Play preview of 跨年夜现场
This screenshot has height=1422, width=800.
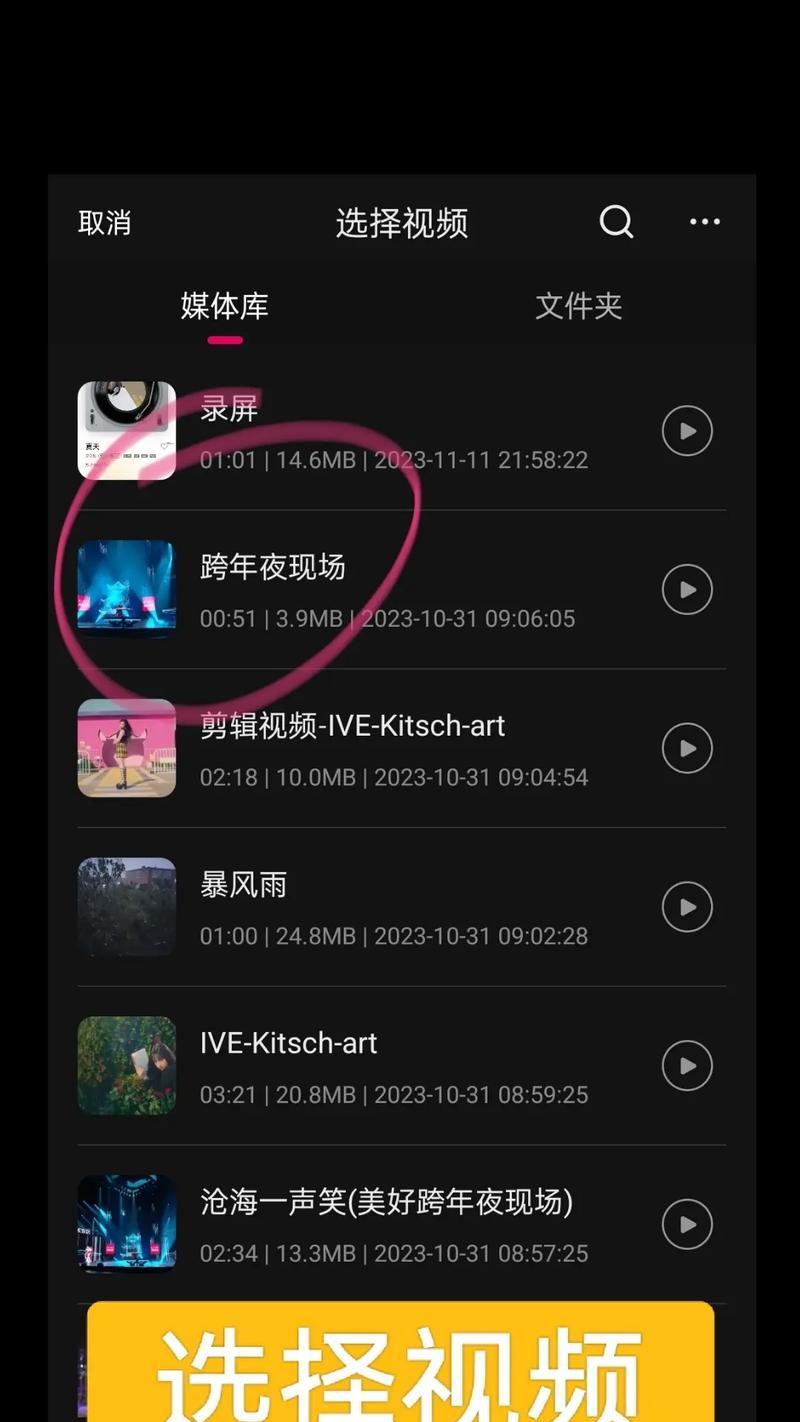point(687,590)
